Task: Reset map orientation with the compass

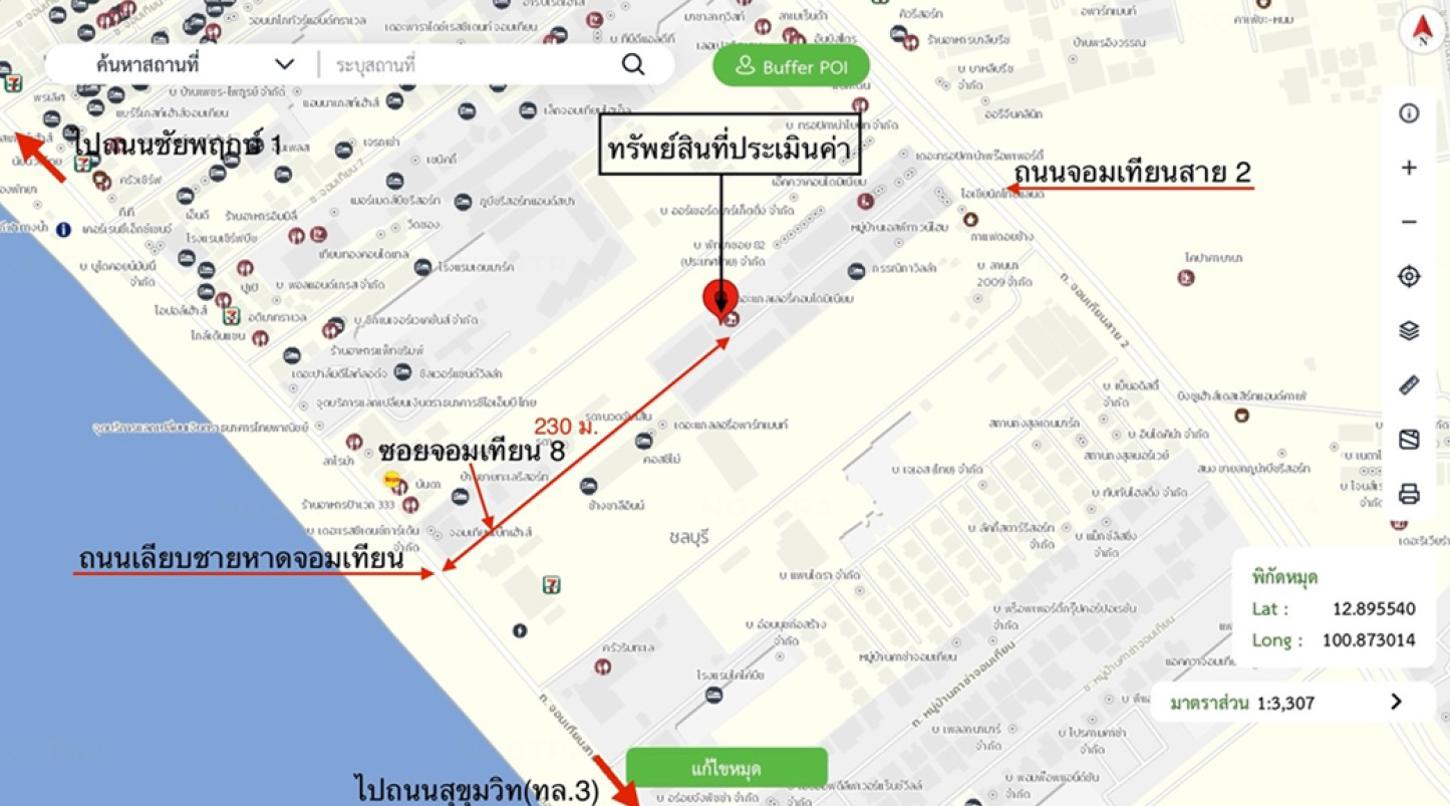Action: 1421,30
